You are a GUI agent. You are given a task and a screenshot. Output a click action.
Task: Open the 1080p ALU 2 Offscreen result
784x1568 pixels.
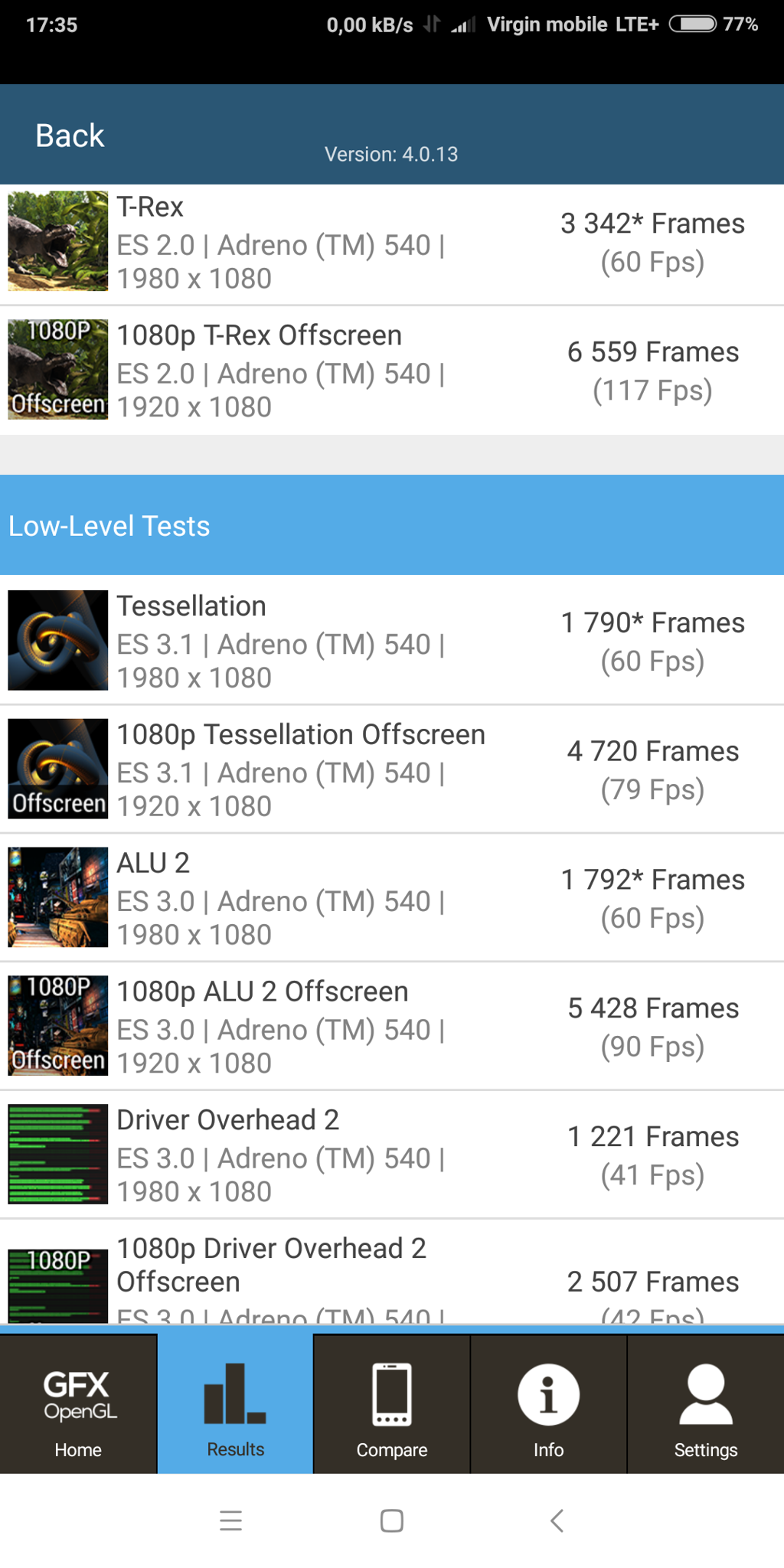392,1027
